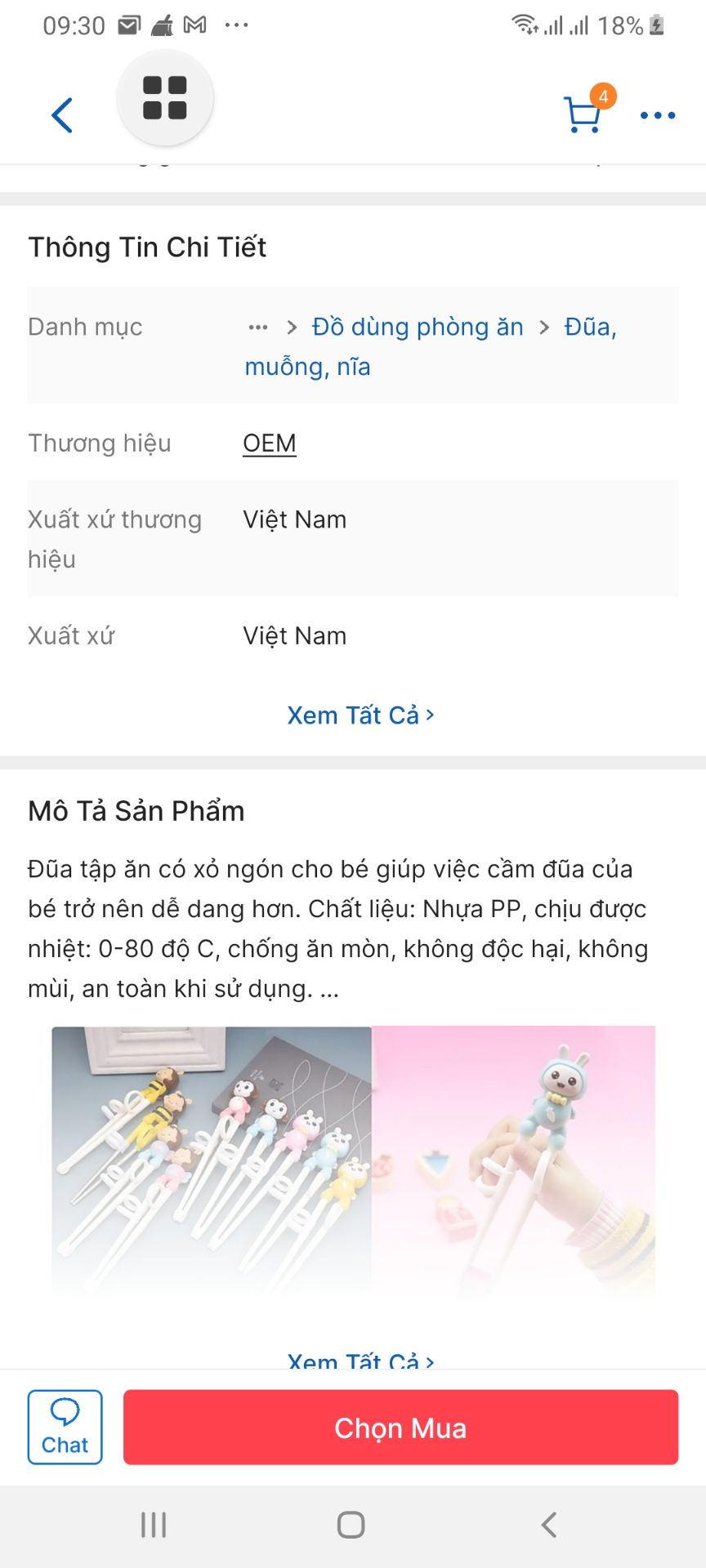Screen dimensions: 706x1568
Task: Select the Mô Tả Sản Phẩm section header
Action: 136,811
